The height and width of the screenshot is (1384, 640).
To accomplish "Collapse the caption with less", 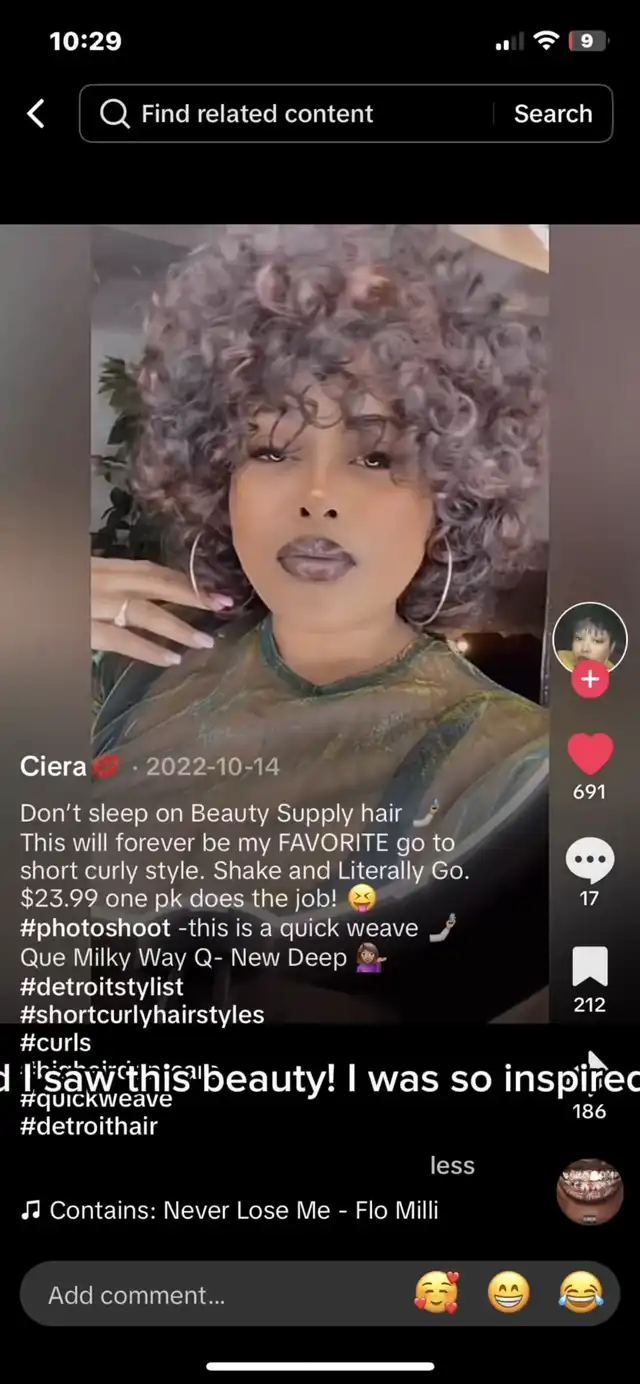I will (452, 1165).
